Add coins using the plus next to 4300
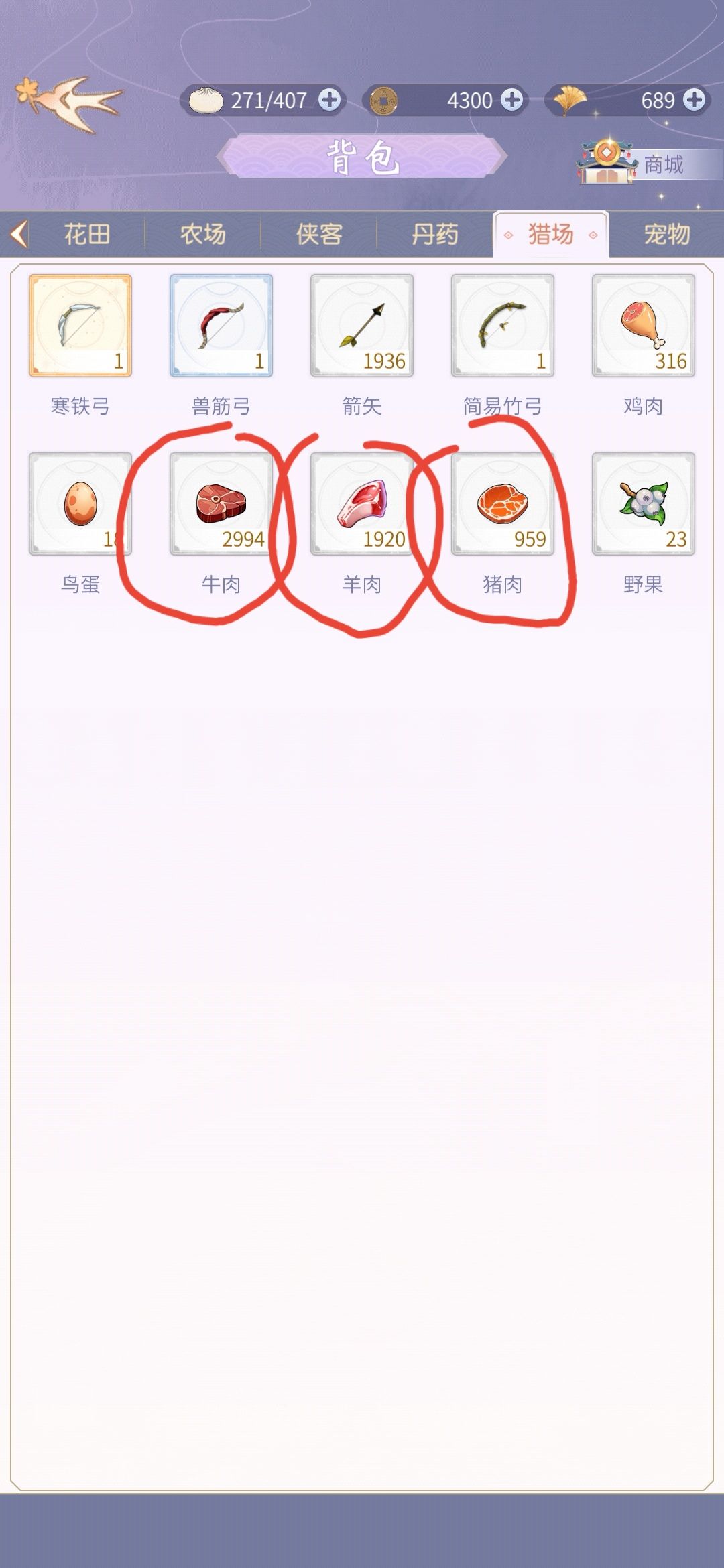Image resolution: width=724 pixels, height=1568 pixels. pos(512,100)
